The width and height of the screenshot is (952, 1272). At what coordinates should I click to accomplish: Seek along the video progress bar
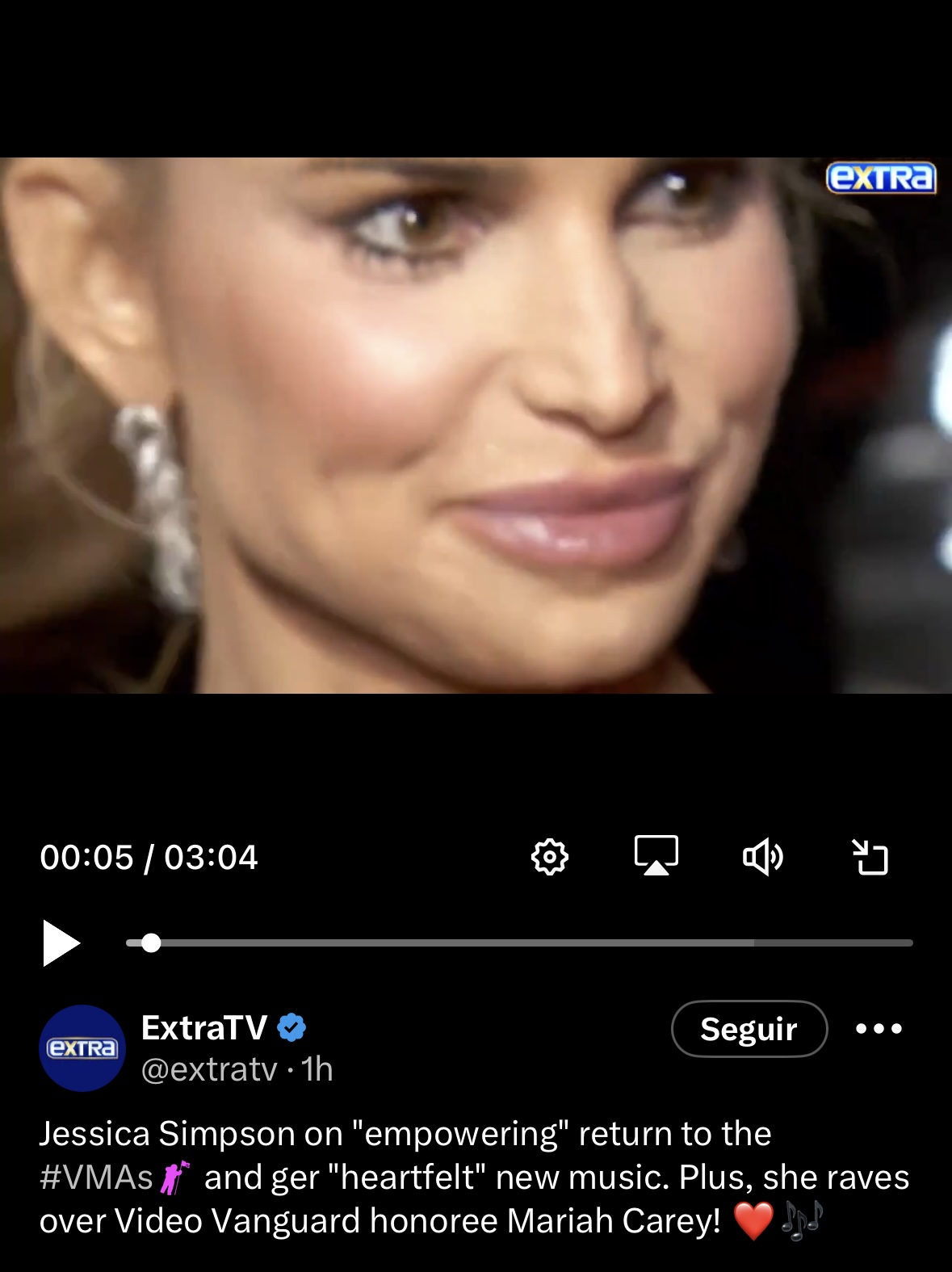tap(519, 942)
